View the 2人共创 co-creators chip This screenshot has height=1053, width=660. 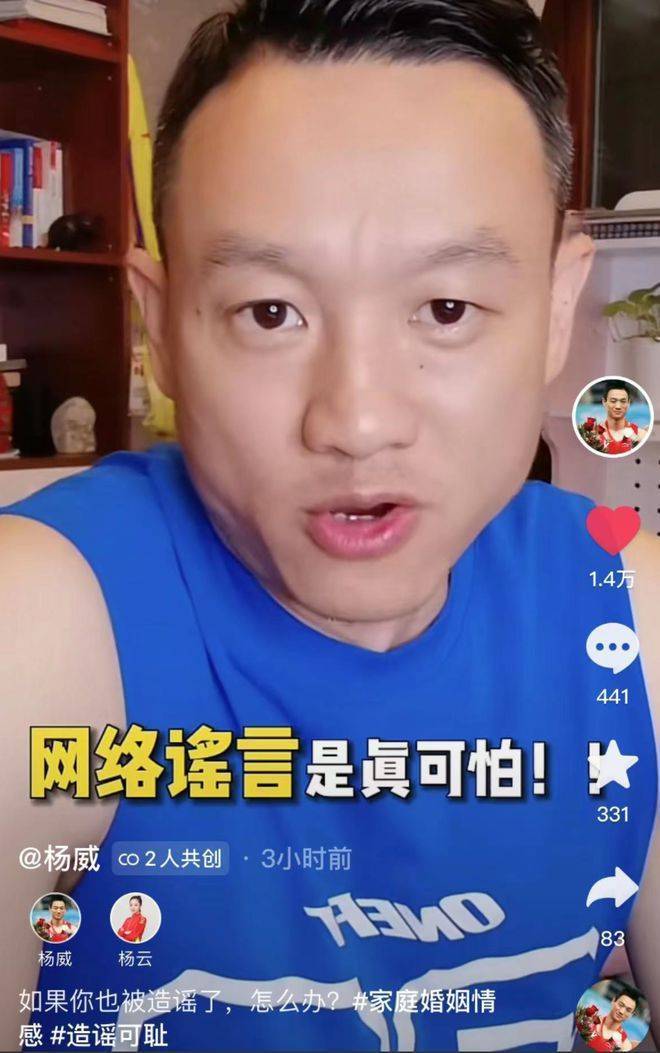[x=170, y=858]
